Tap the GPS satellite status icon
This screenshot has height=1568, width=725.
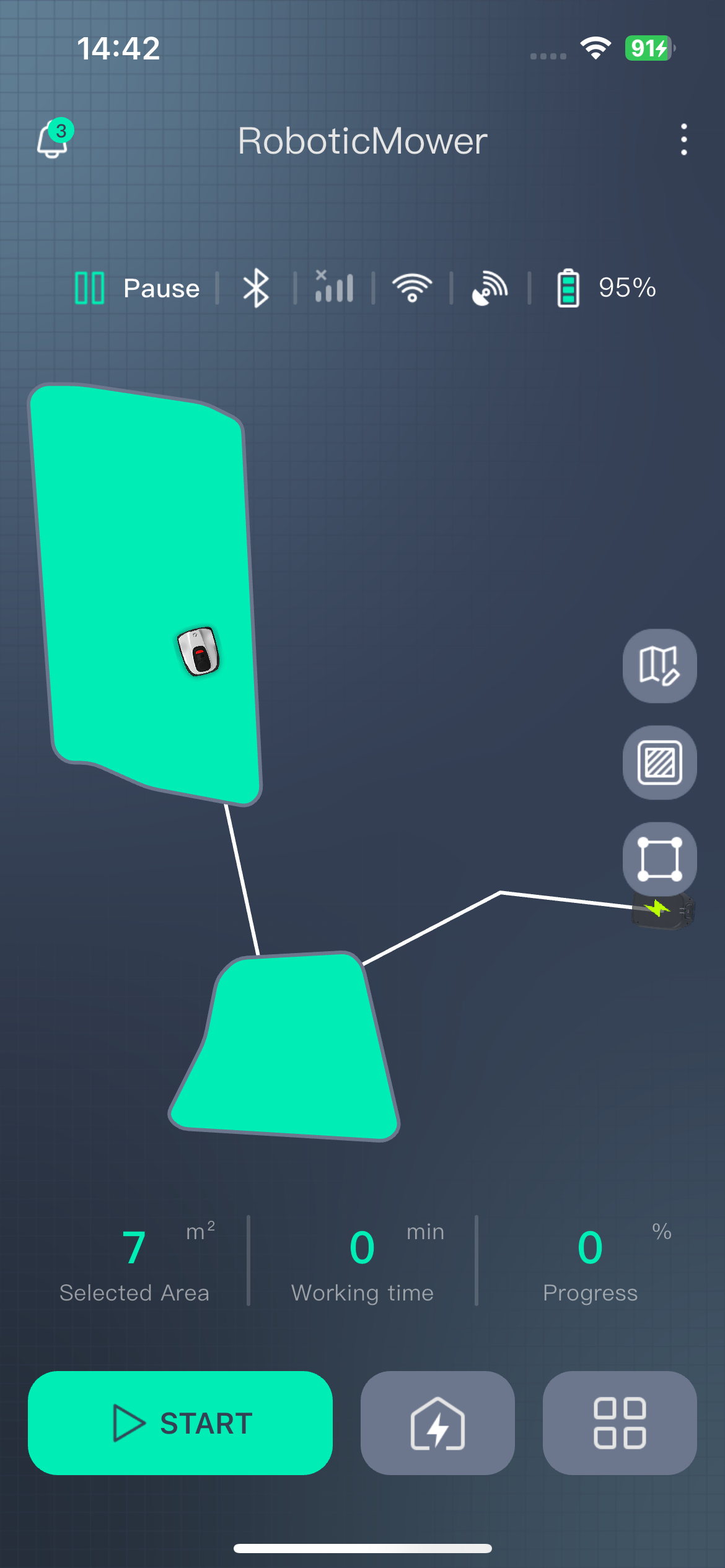[490, 287]
